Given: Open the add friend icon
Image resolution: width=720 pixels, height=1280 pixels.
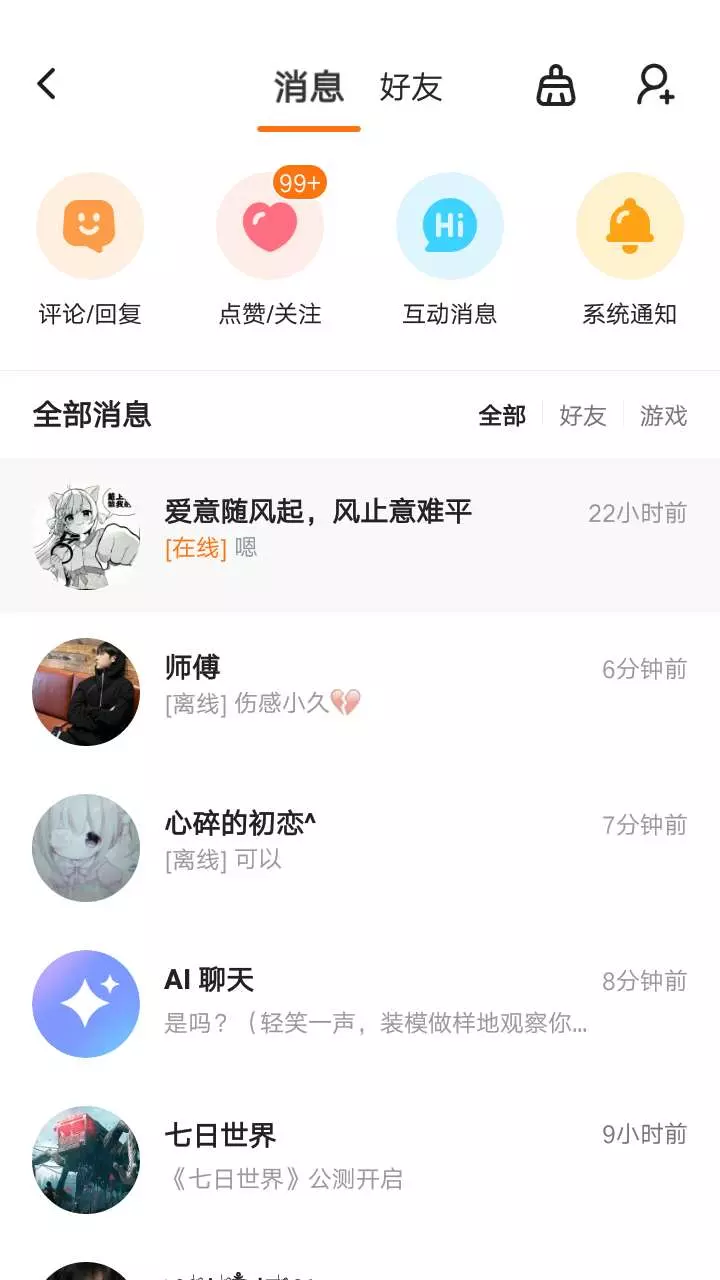Looking at the screenshot, I should click(x=656, y=85).
